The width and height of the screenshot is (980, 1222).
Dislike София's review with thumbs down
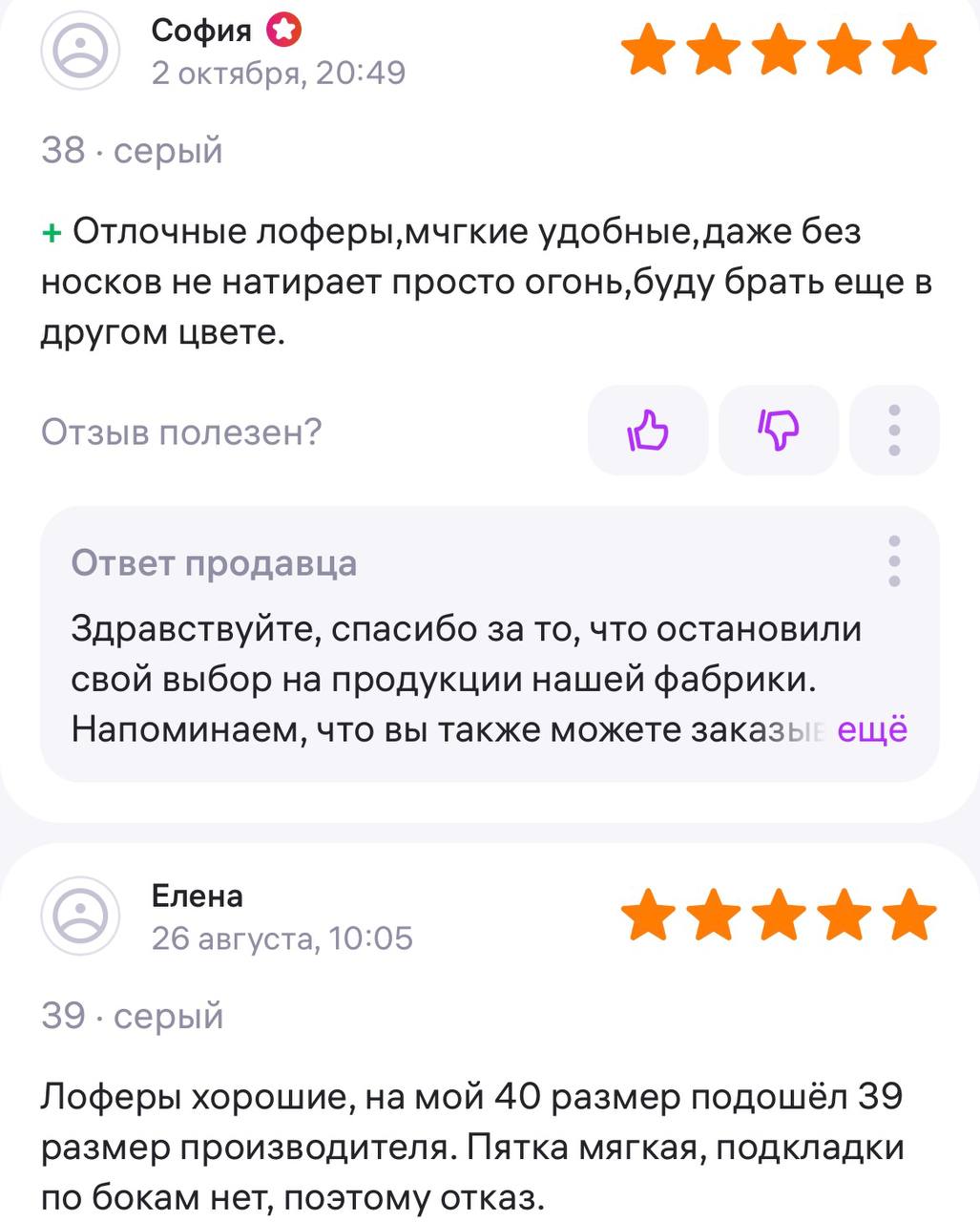pos(779,431)
